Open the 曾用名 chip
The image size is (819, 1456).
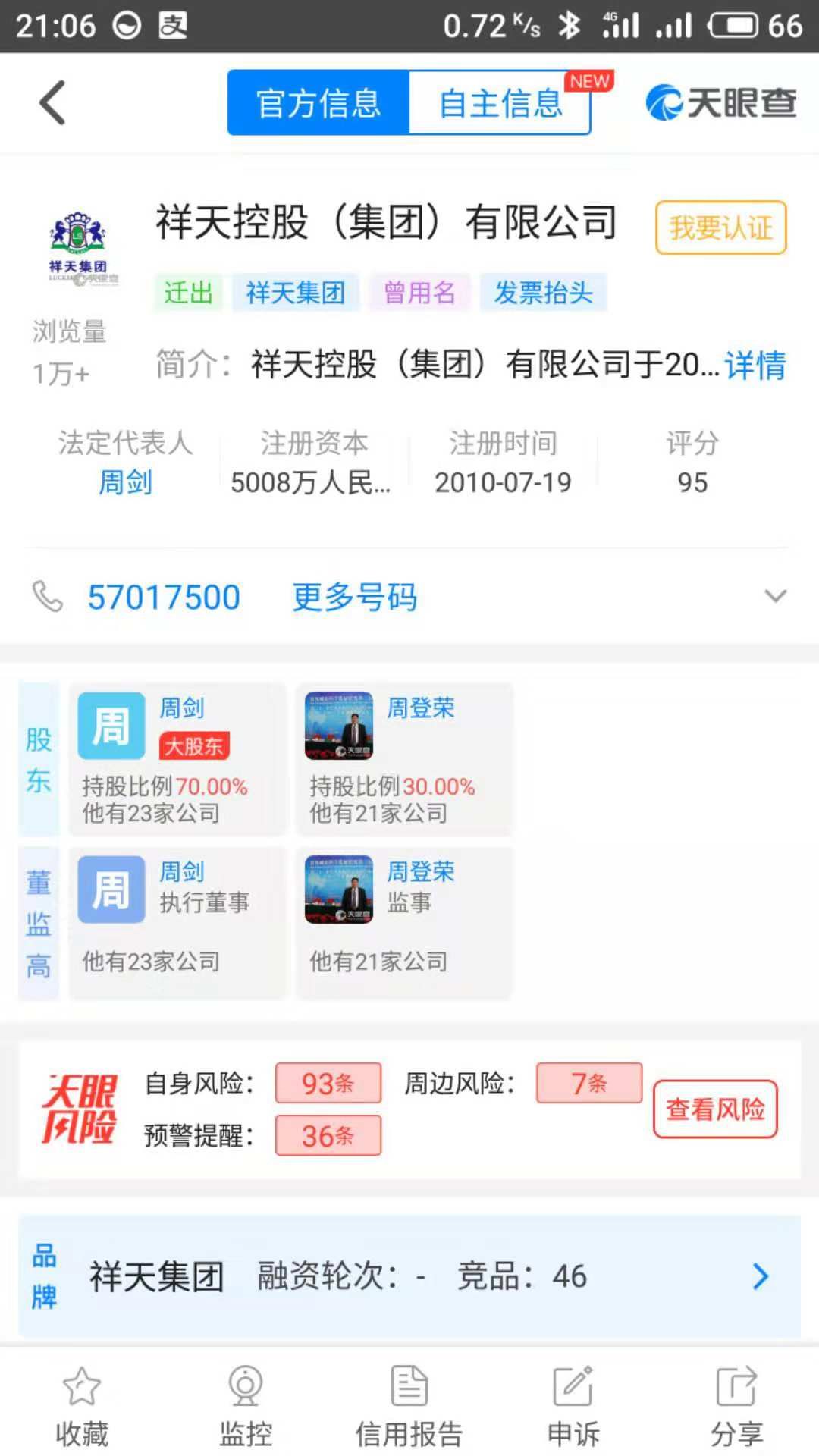click(x=419, y=292)
